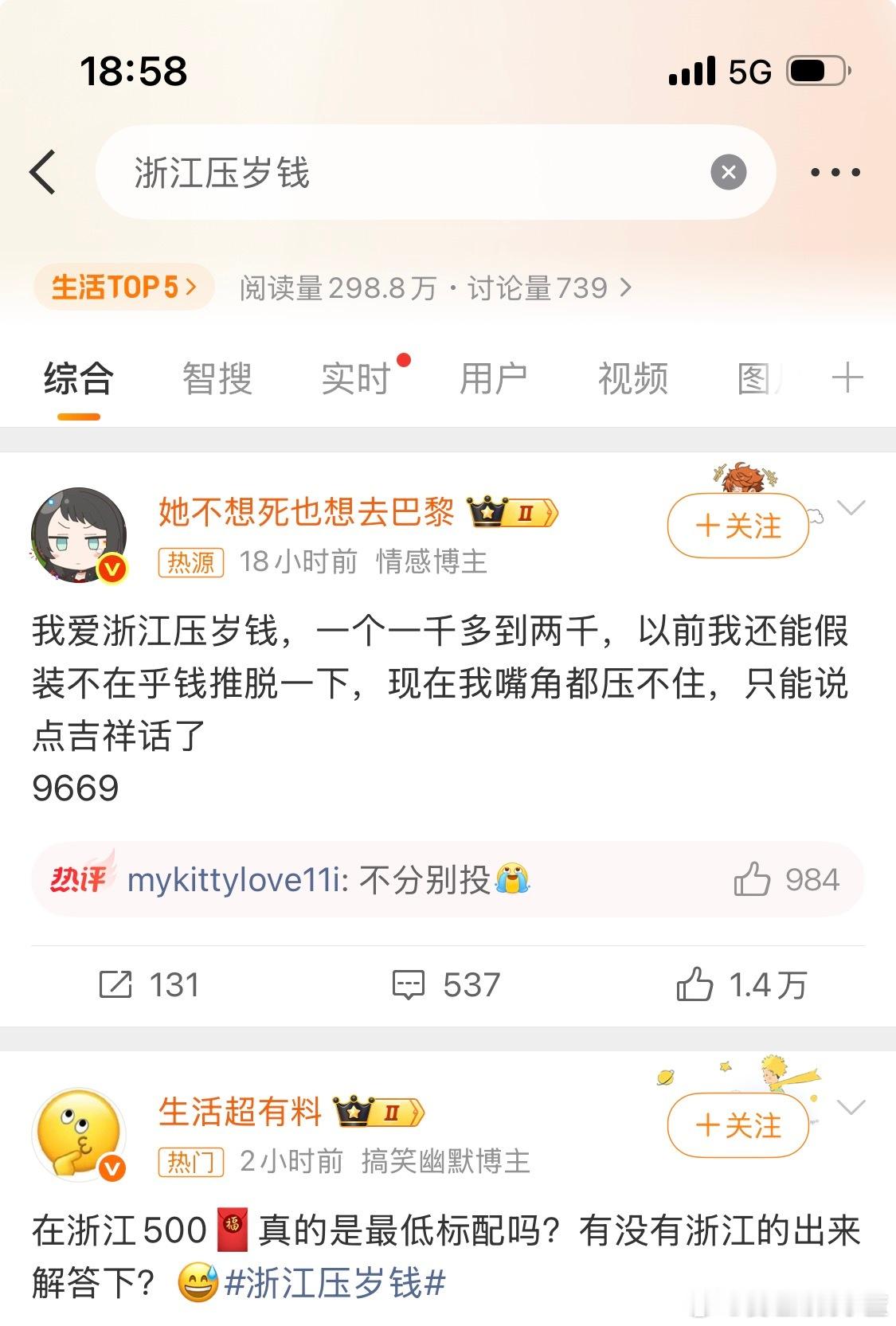Clear the search field with the X icon

tap(726, 173)
